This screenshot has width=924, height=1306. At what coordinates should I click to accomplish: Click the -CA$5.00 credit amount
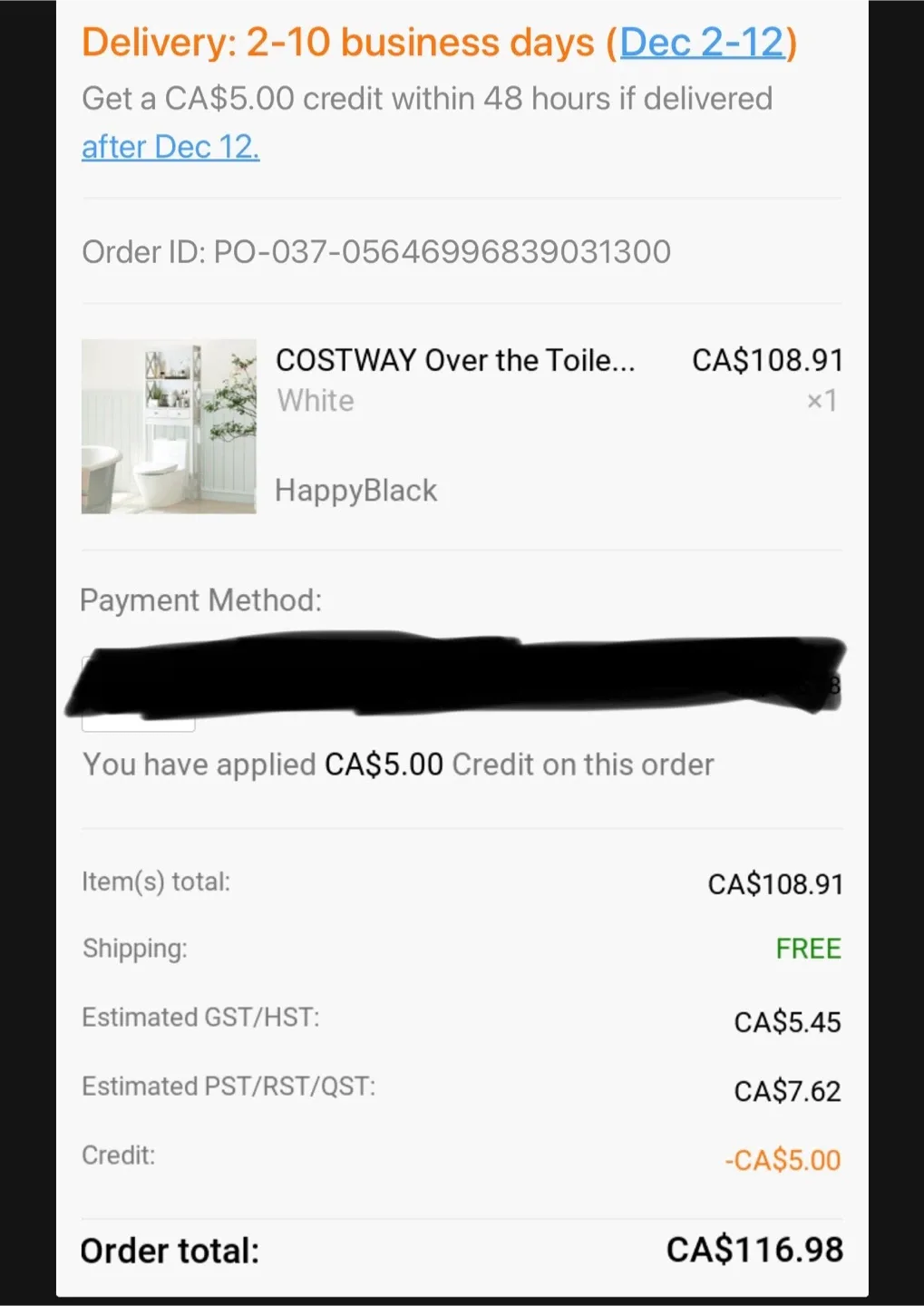pyautogui.click(x=783, y=1160)
